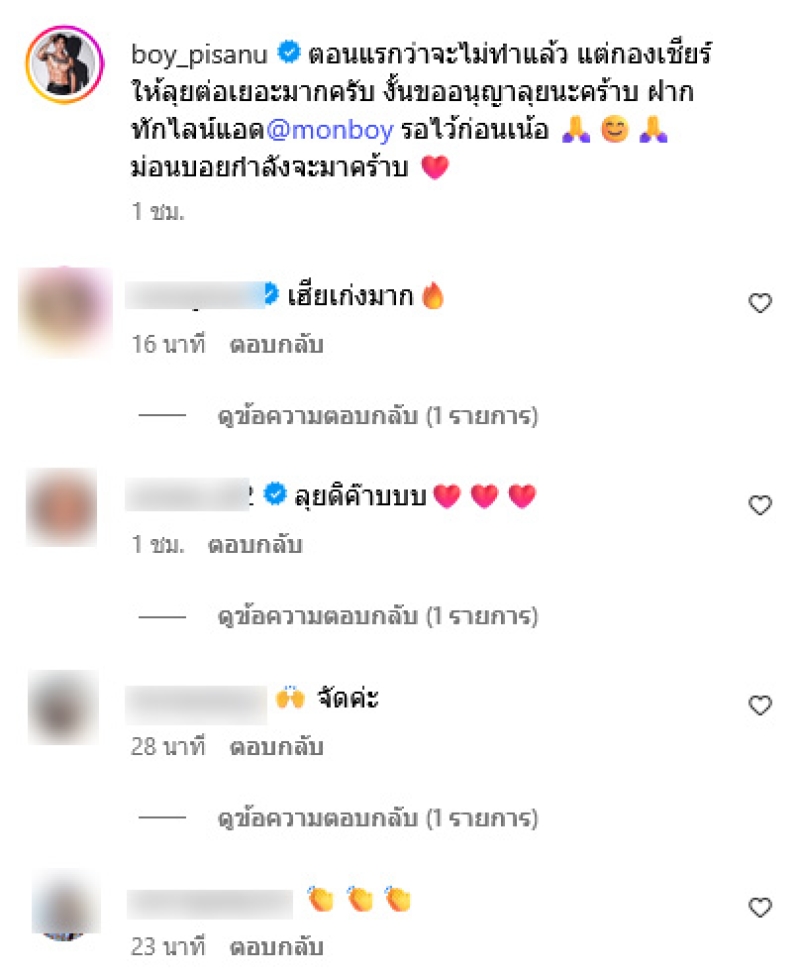Screen dimensions: 800x977
Task: View replies under the ลุยดิค้าบบบ comment
Action: coord(378,615)
